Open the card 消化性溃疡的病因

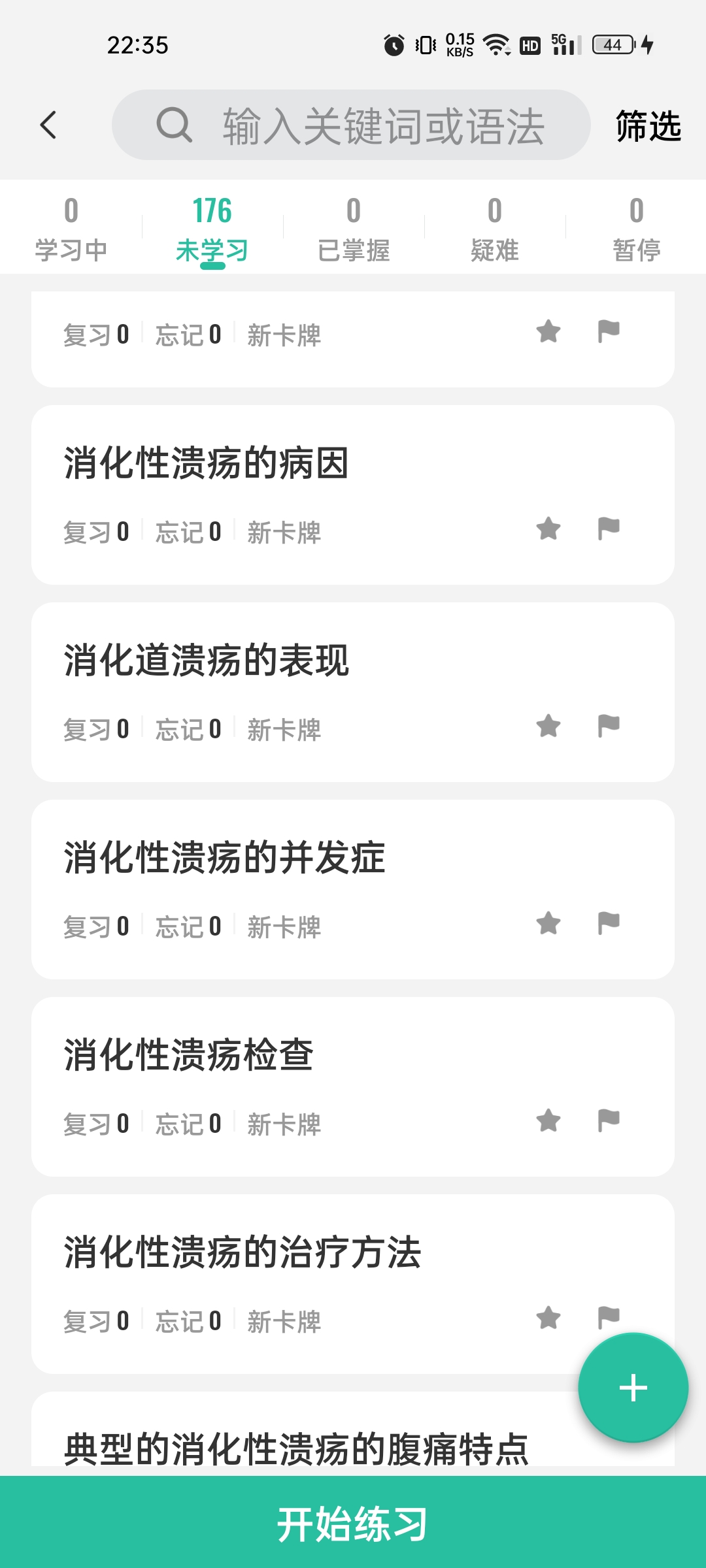point(353,495)
